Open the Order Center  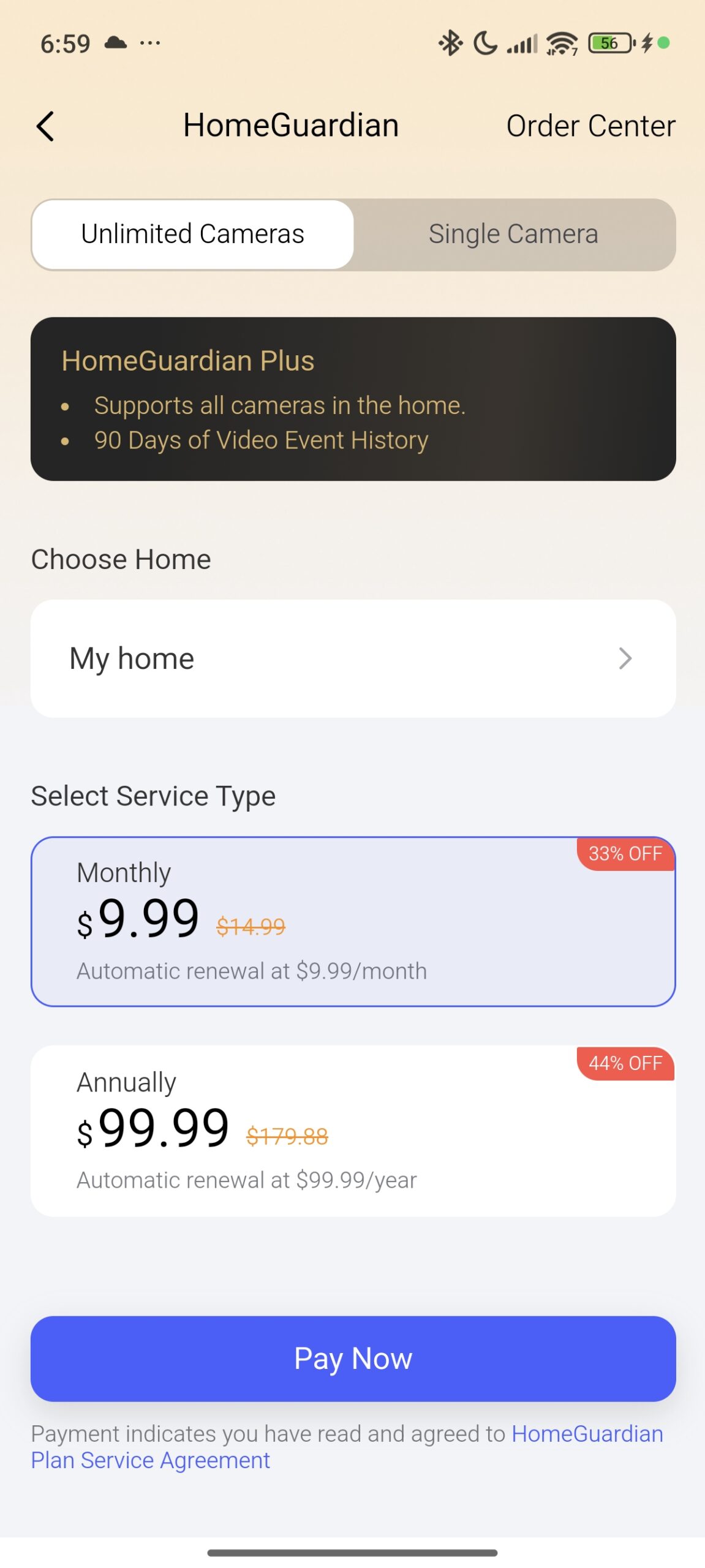590,126
